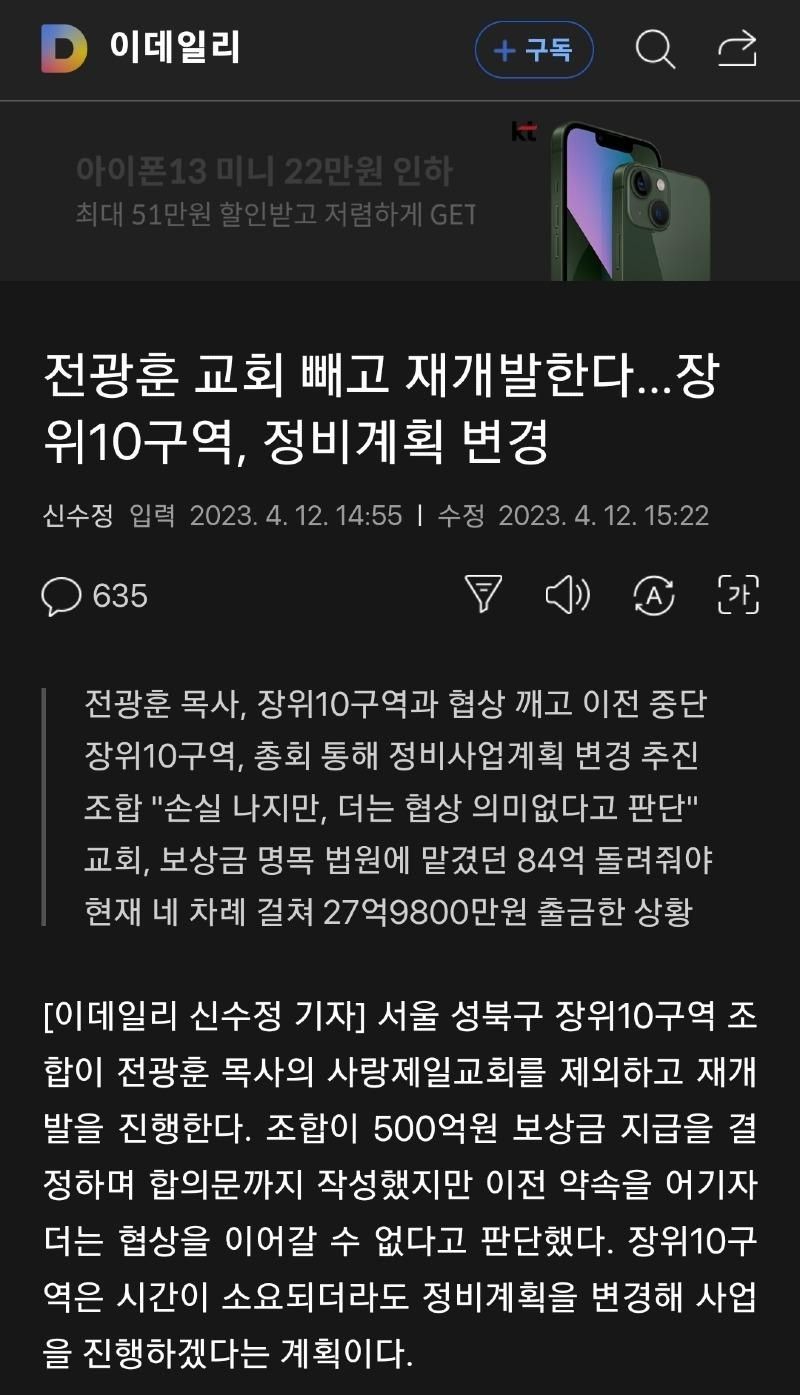Subscribe to 이데일리 with the 구독 button
800x1395 pixels.
(534, 50)
